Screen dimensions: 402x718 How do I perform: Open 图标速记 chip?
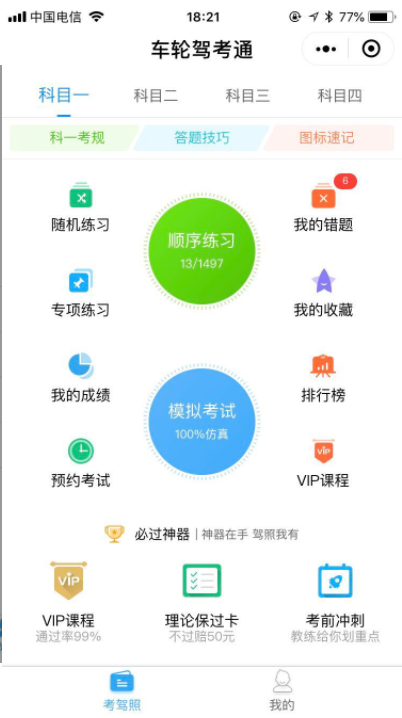(x=328, y=138)
